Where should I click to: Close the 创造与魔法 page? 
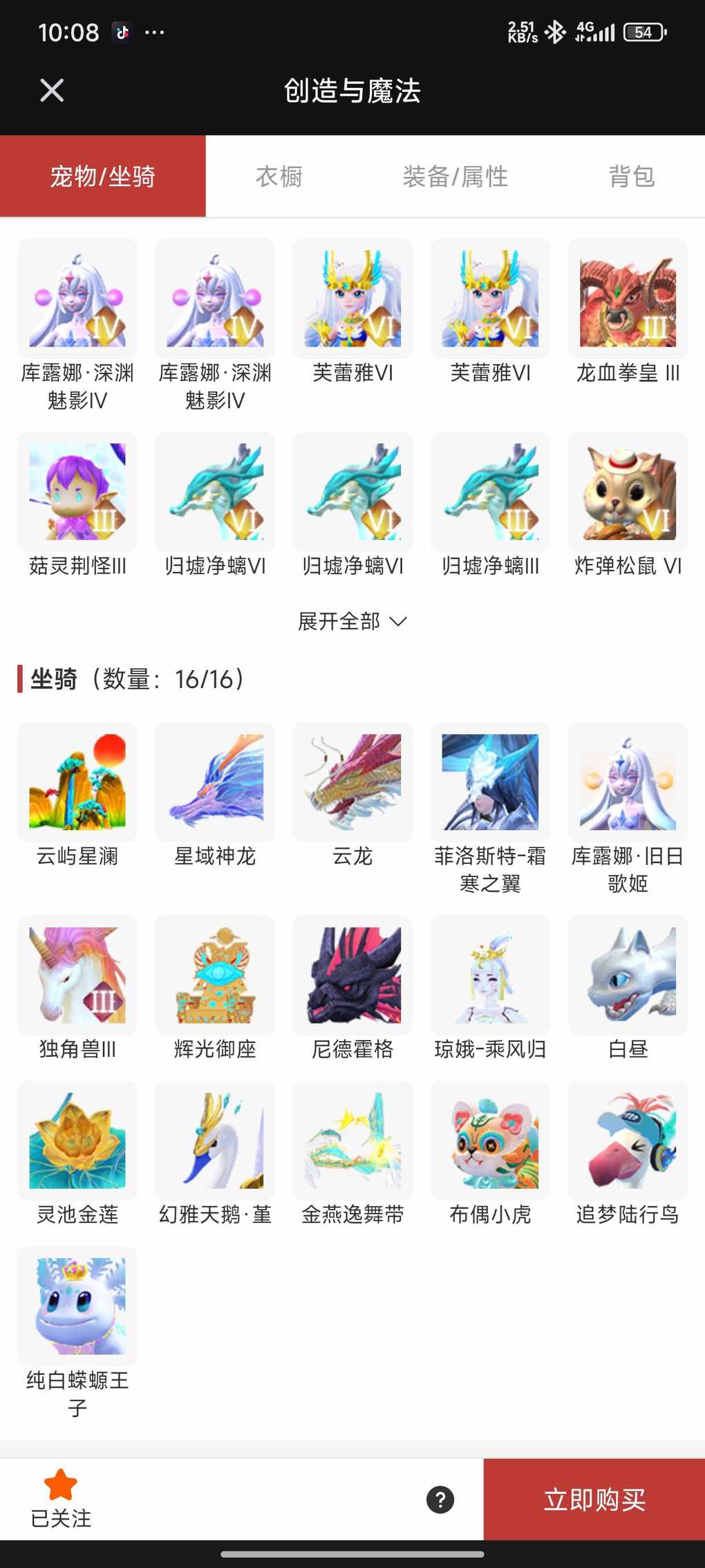52,91
